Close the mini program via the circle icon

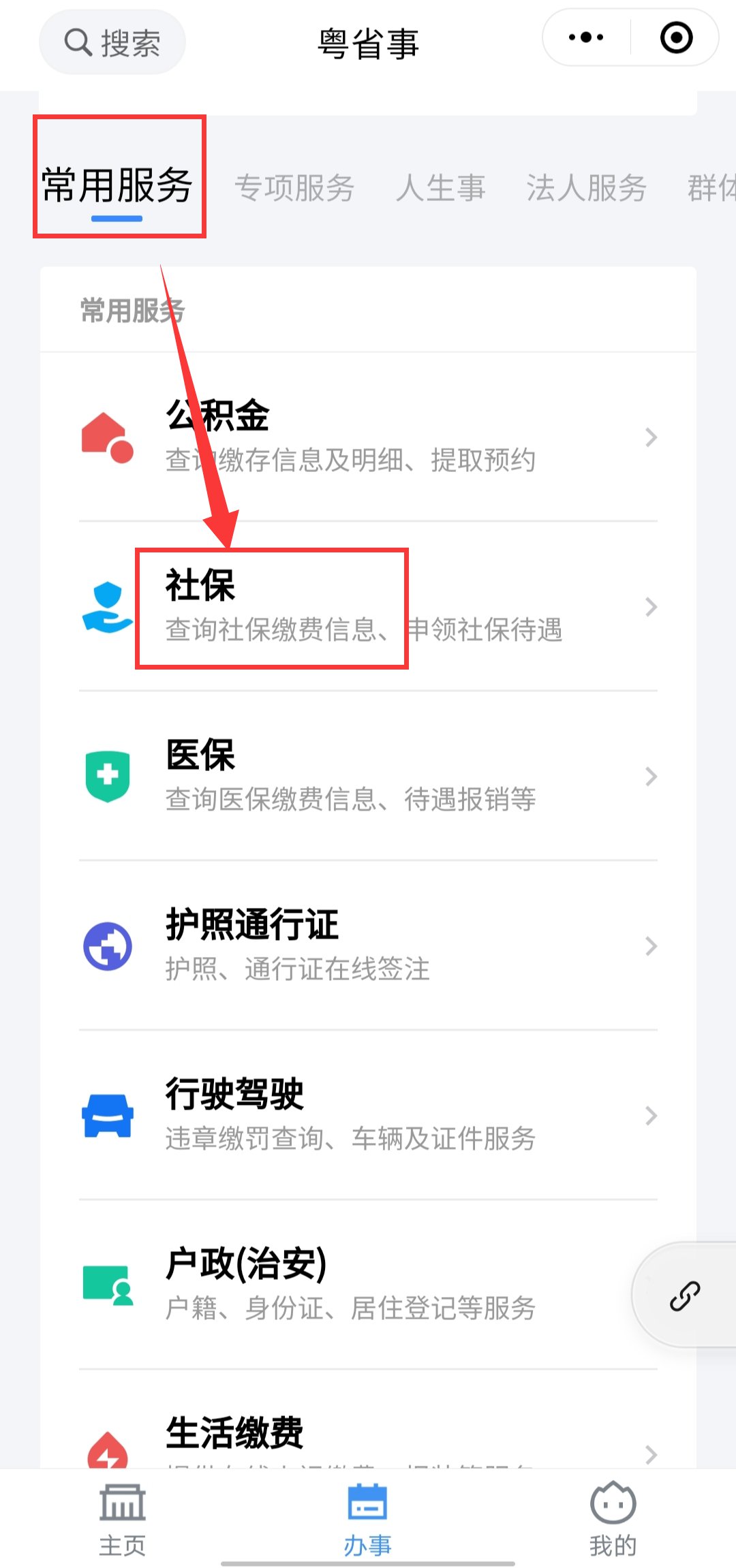coord(676,37)
